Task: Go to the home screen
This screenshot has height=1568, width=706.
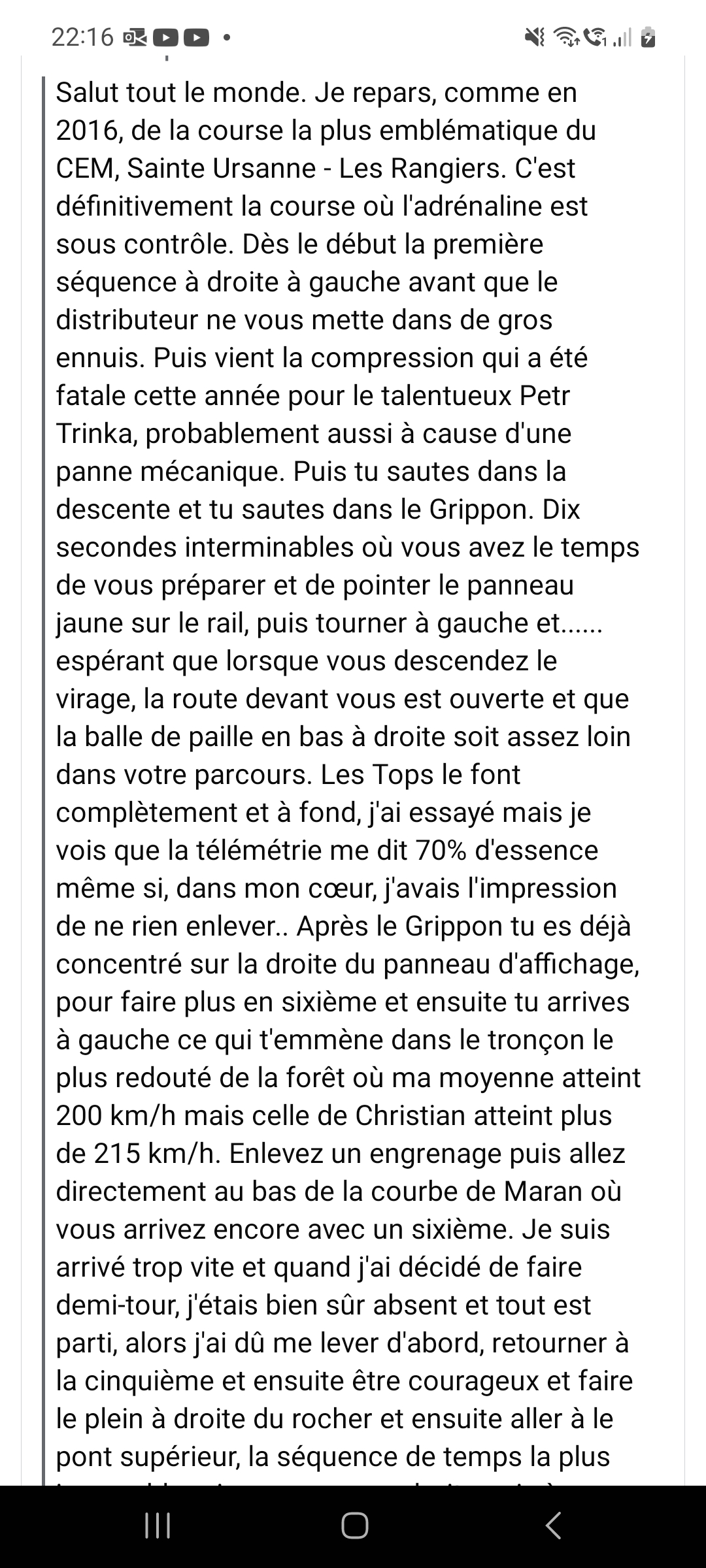Action: 354,1526
